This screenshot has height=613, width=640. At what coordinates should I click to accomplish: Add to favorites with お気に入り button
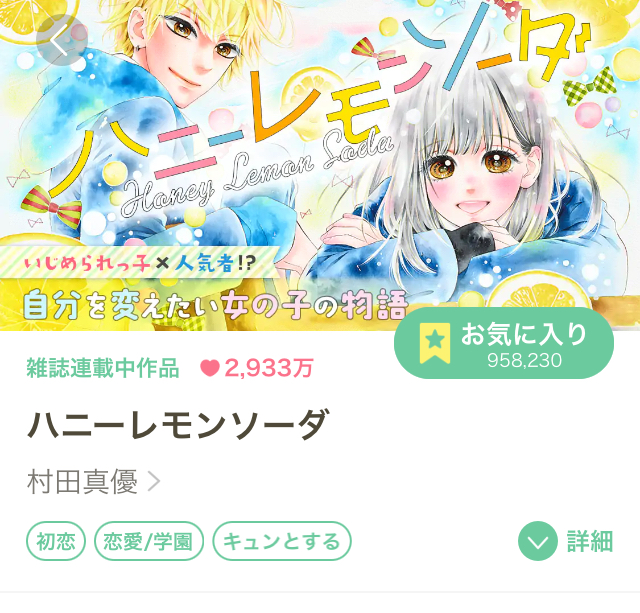coord(504,344)
